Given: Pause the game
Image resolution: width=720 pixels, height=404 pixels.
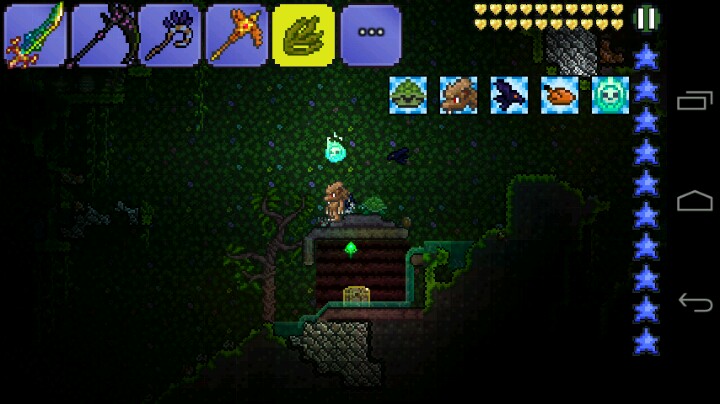Looking at the screenshot, I should [647, 19].
